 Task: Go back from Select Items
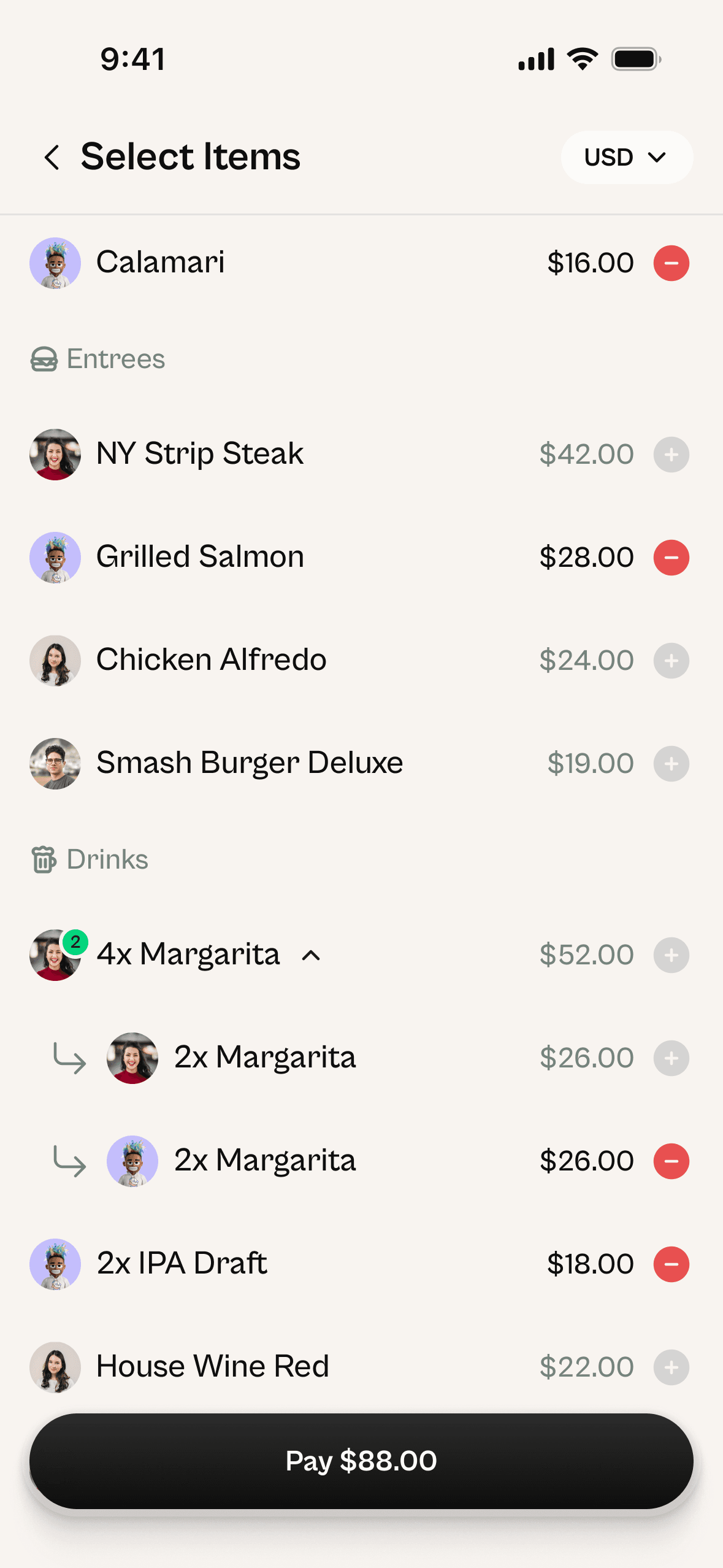(x=53, y=157)
